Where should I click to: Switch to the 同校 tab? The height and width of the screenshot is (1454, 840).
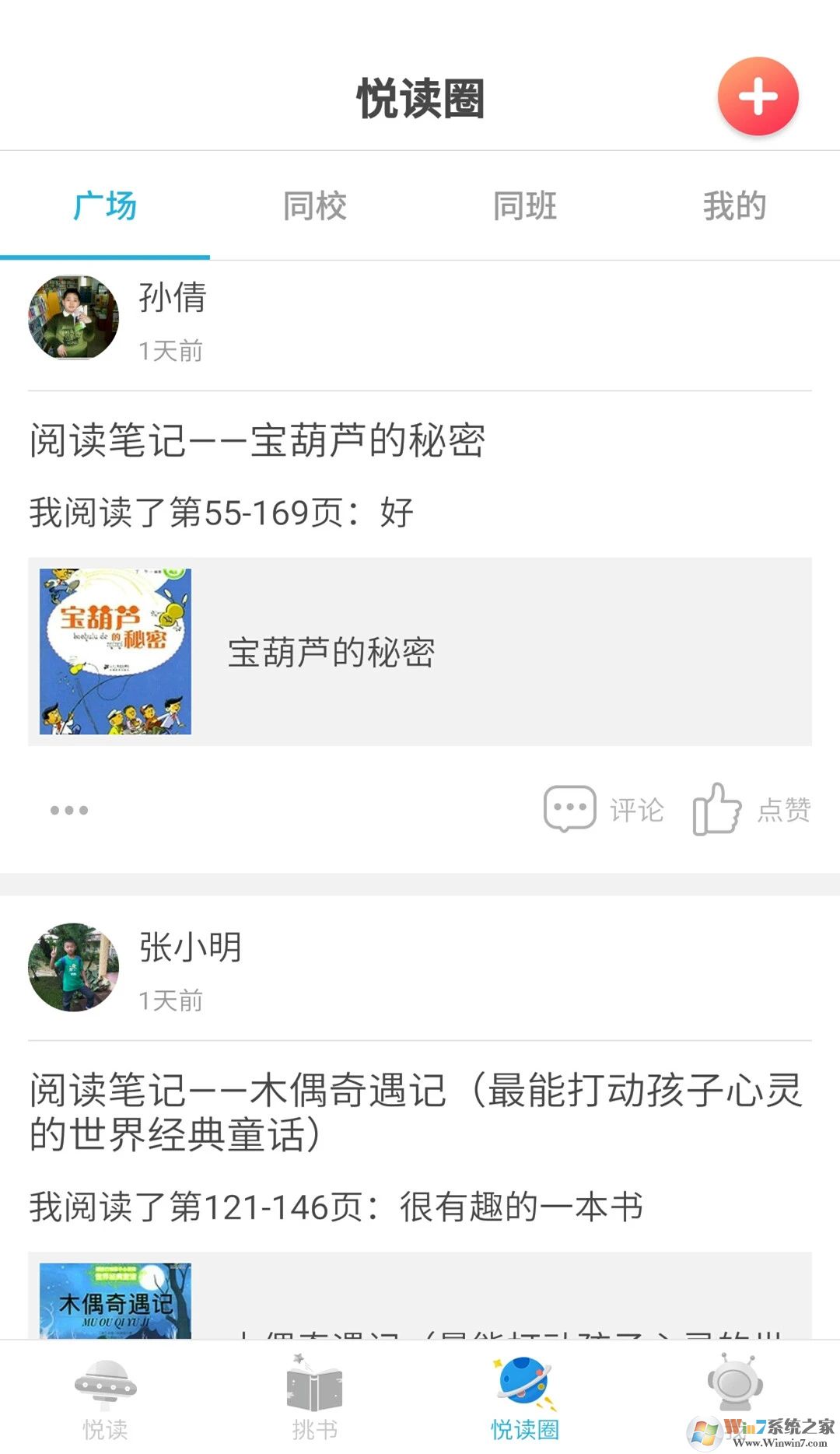click(315, 206)
